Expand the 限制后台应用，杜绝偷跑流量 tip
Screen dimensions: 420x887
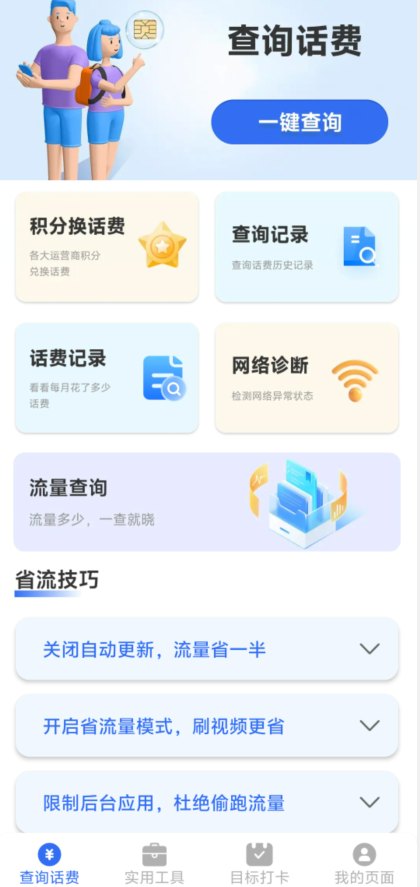(207, 802)
